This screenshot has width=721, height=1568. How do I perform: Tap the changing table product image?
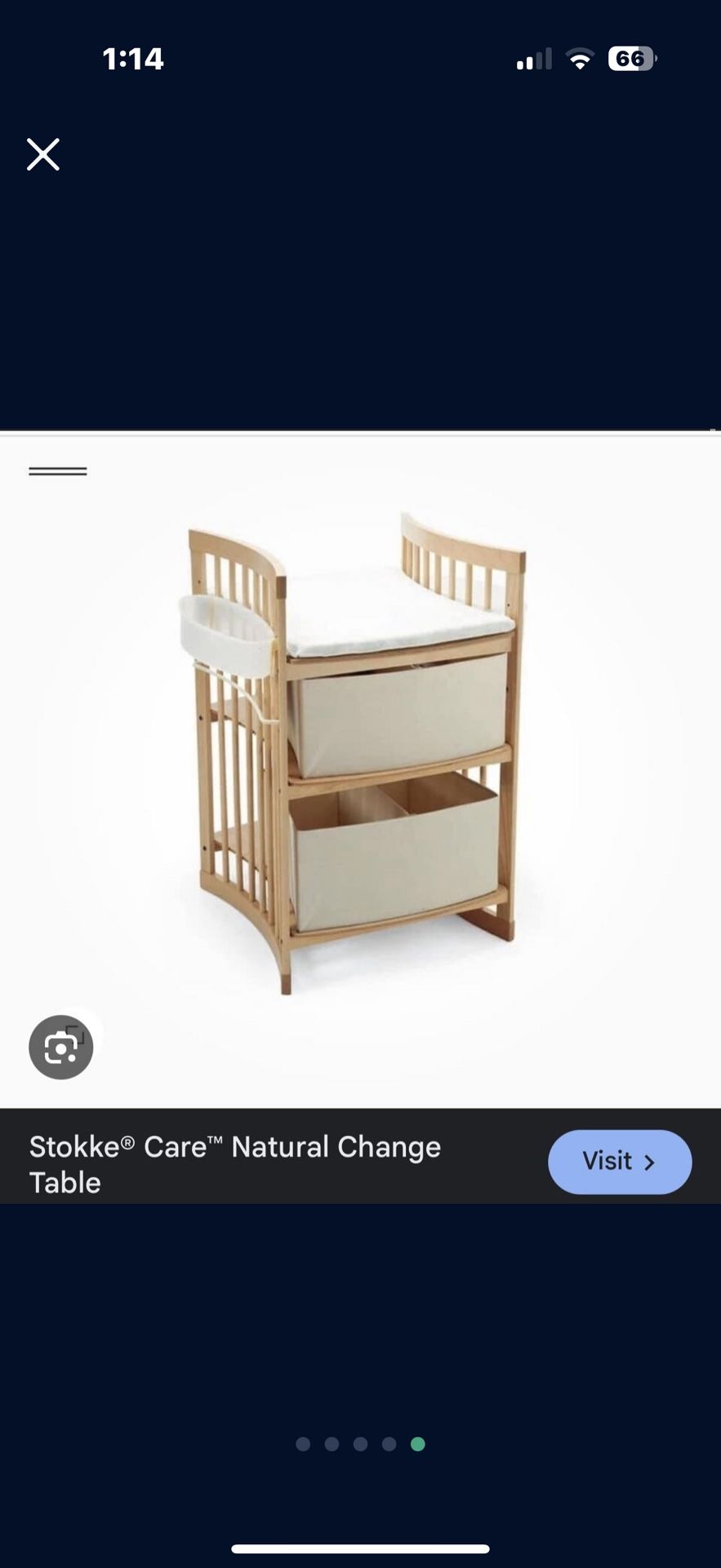[x=360, y=751]
